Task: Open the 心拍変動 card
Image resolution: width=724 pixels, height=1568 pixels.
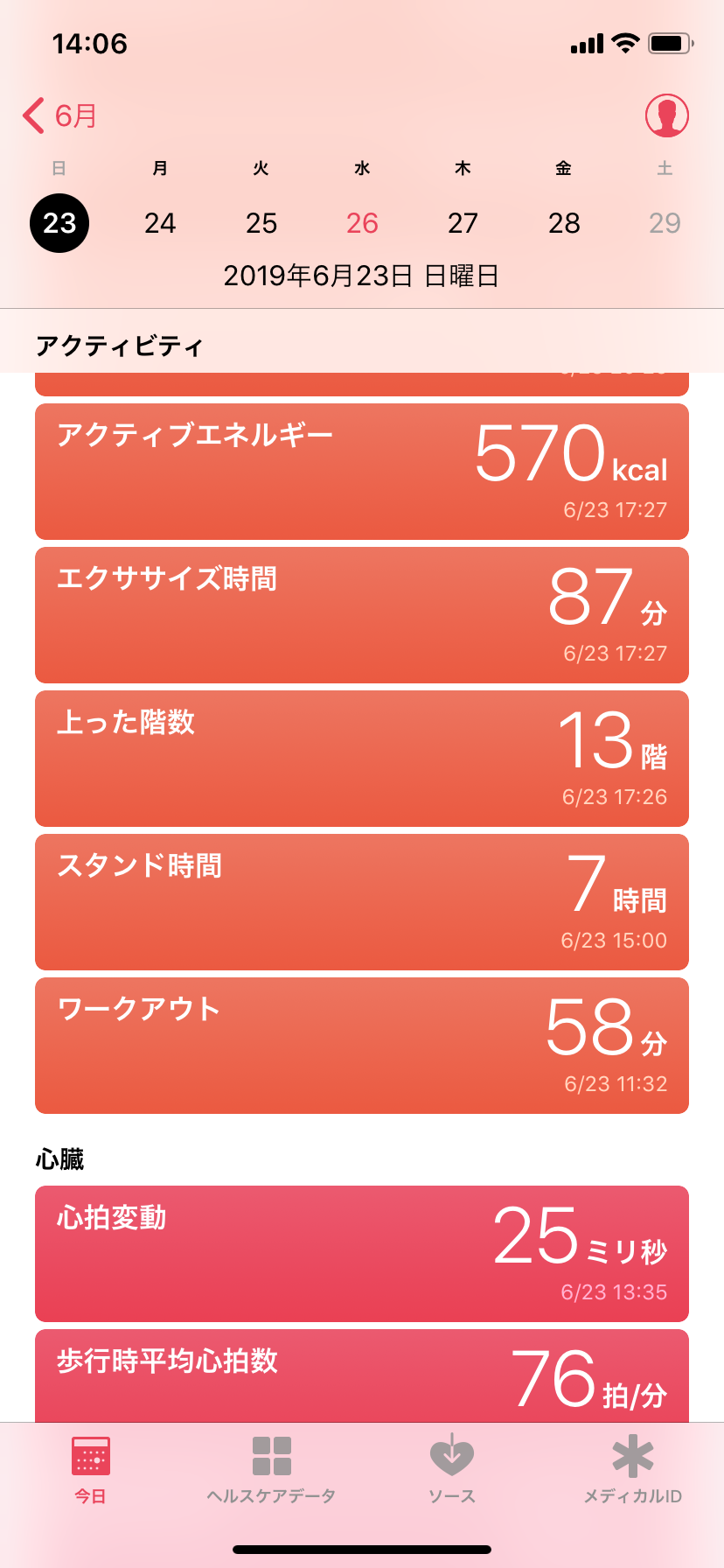Action: pos(362,1254)
